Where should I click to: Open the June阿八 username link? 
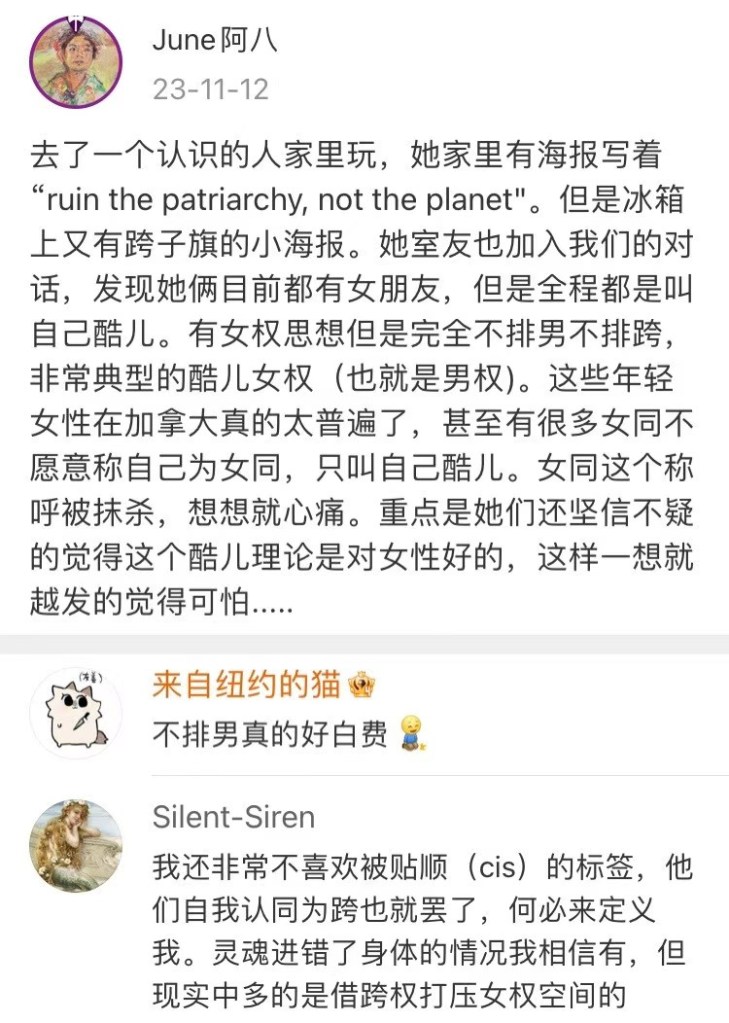point(214,40)
